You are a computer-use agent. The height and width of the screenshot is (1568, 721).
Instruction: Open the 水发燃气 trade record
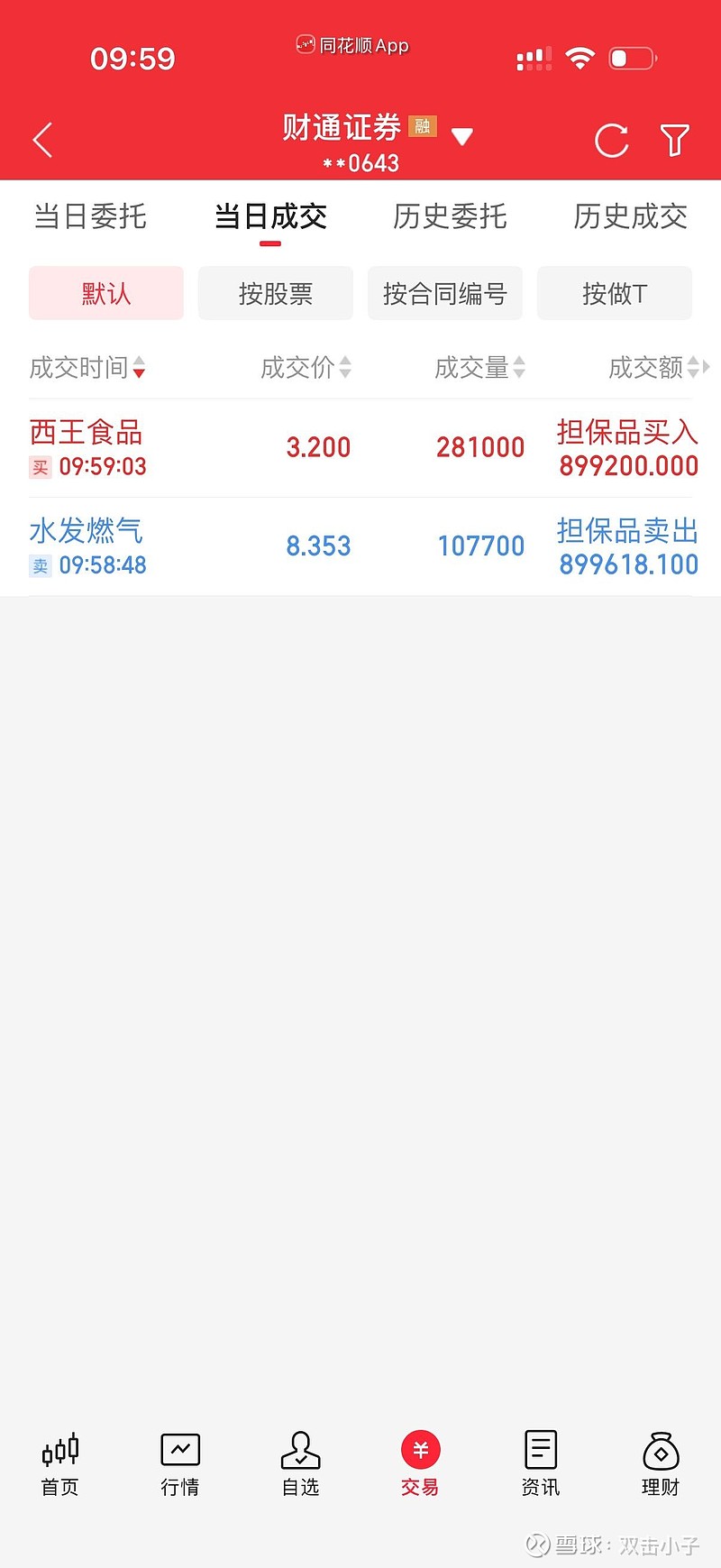click(360, 546)
